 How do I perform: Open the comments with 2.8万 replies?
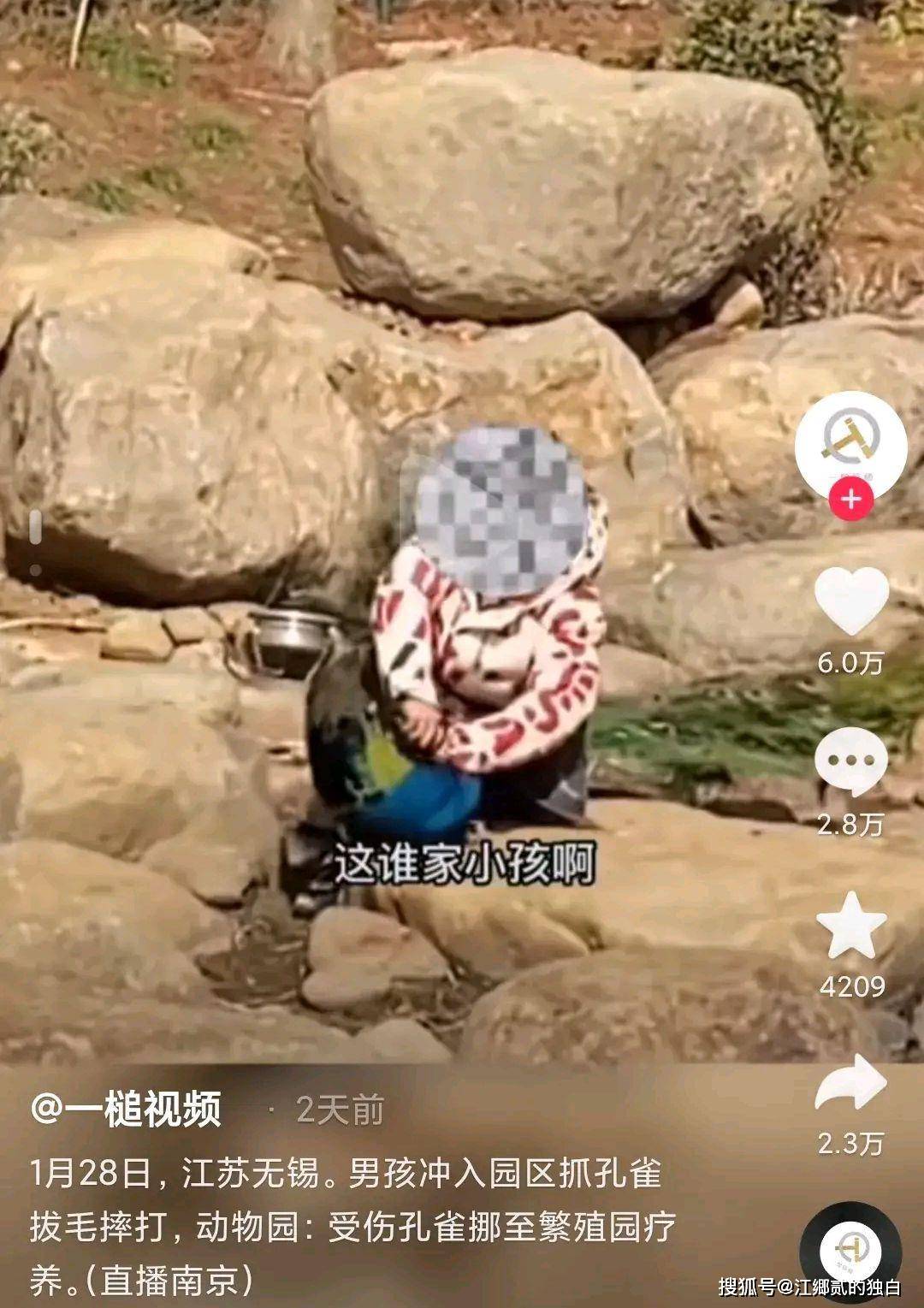click(x=850, y=761)
